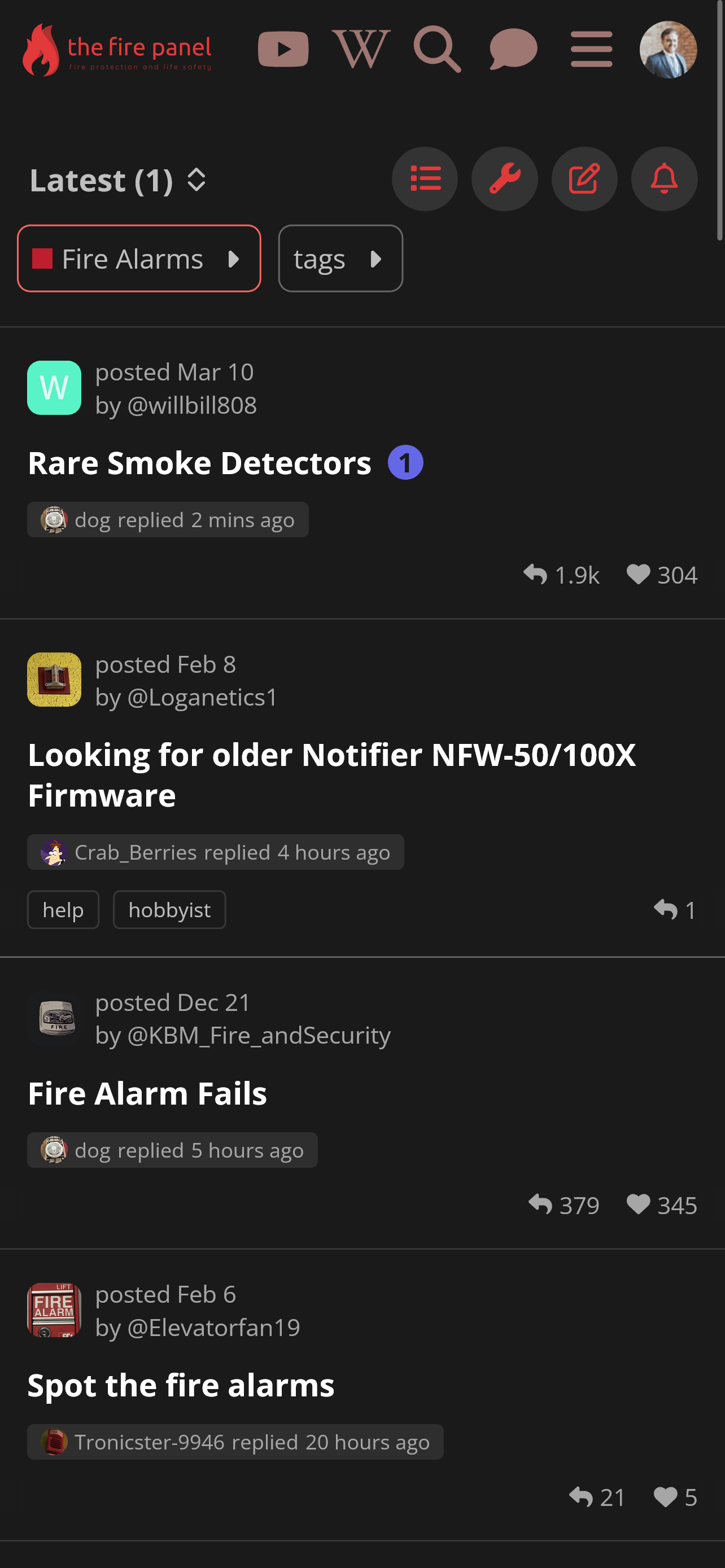Expand the Fire Alarms category dropdown
725x1568 pixels.
(x=139, y=259)
